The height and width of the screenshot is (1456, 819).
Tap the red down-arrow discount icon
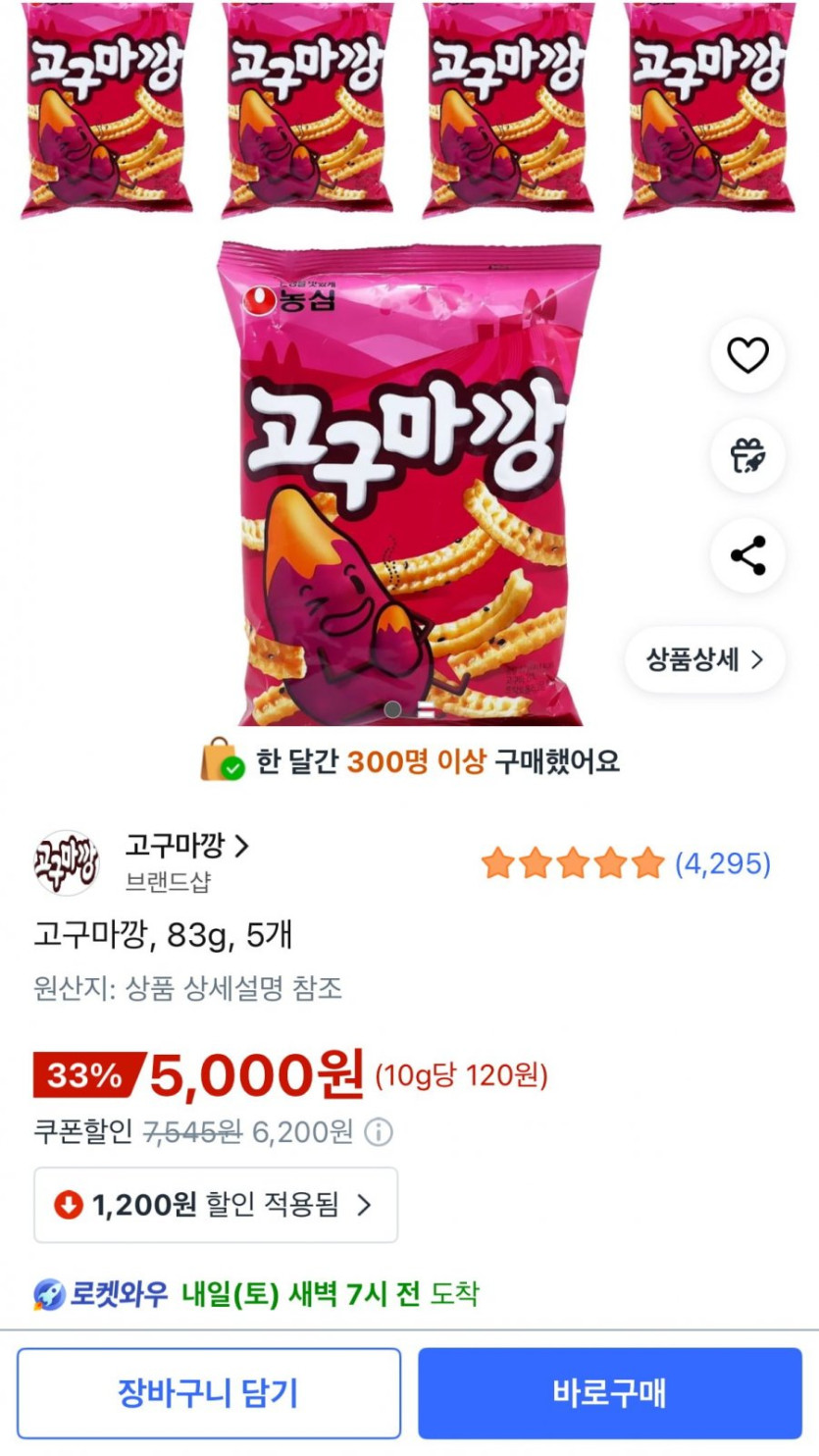(x=70, y=1206)
